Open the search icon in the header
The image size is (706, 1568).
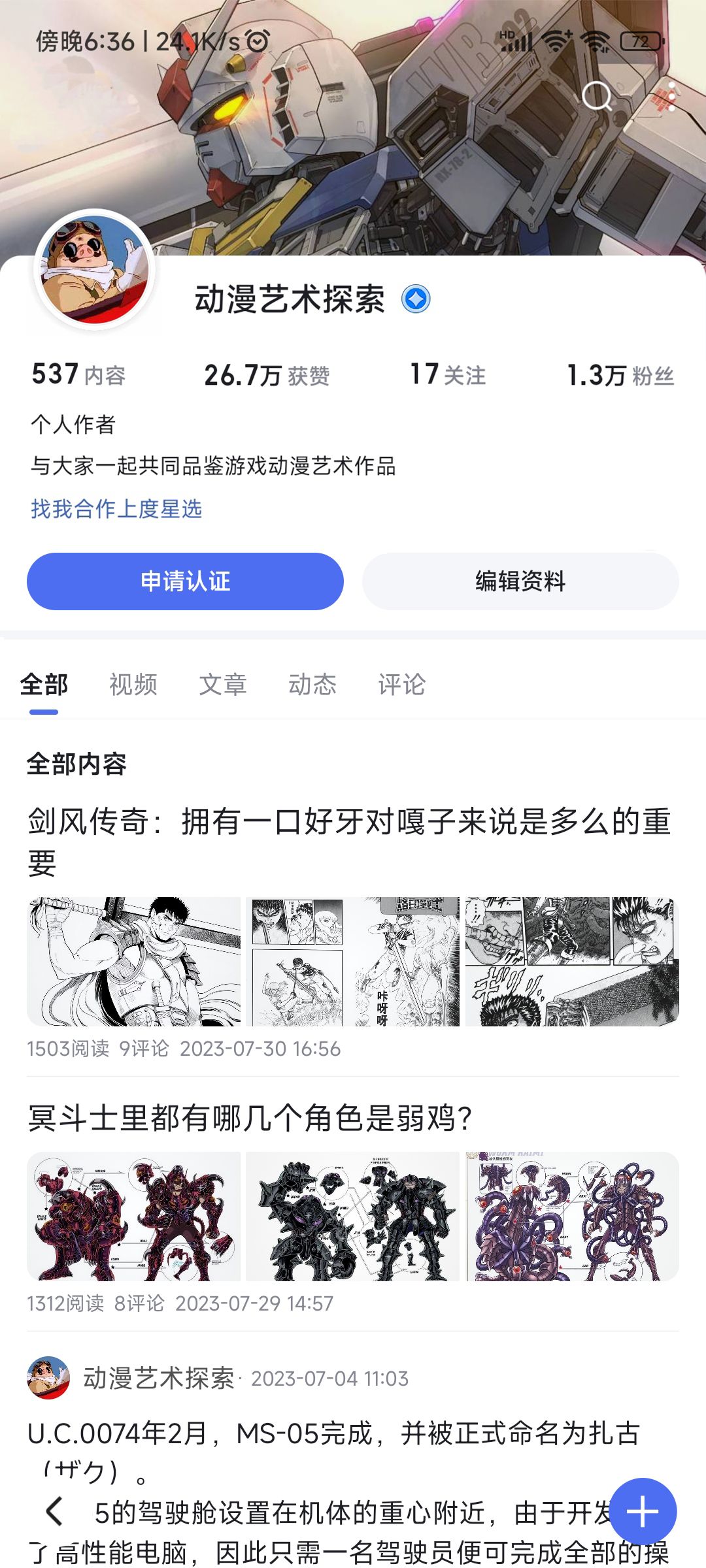(x=596, y=97)
